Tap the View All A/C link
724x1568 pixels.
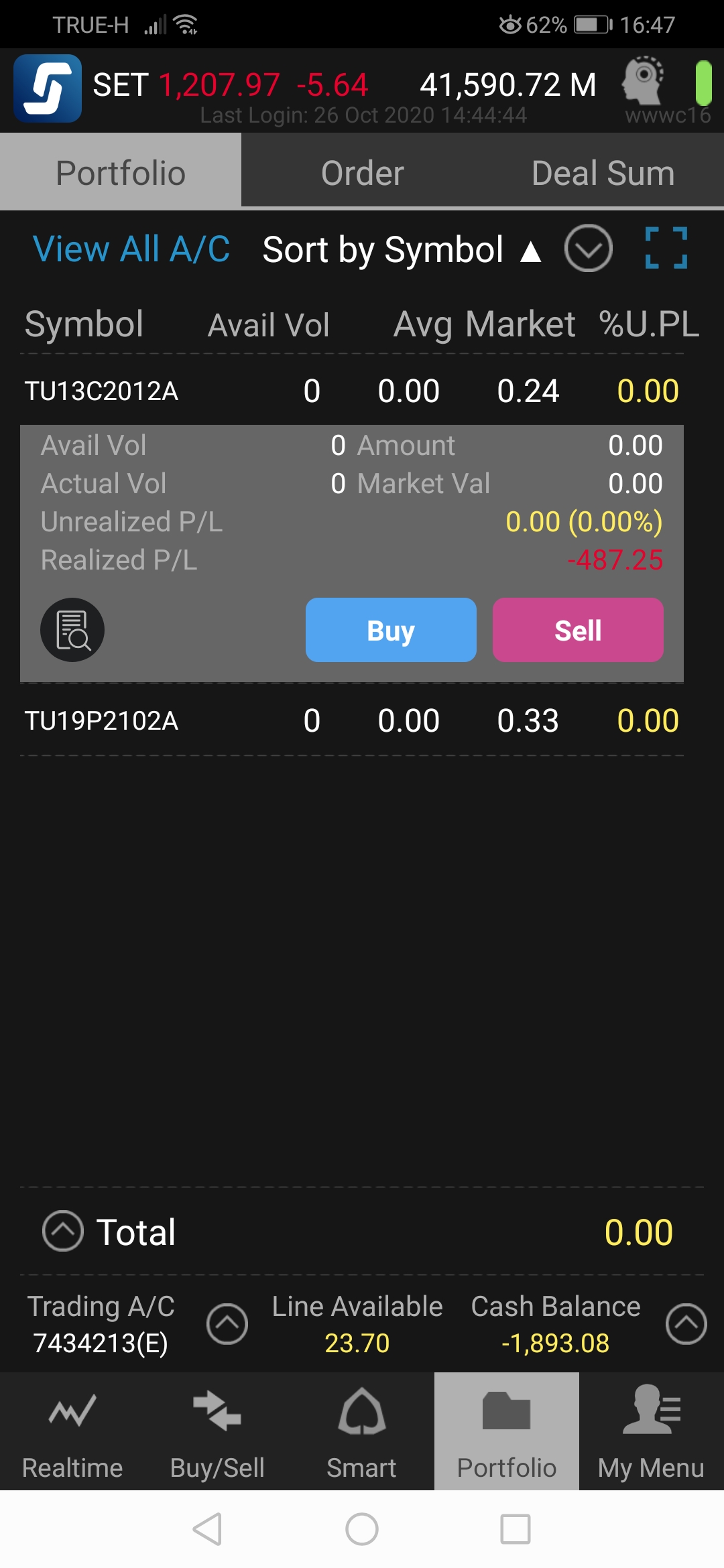coord(131,249)
